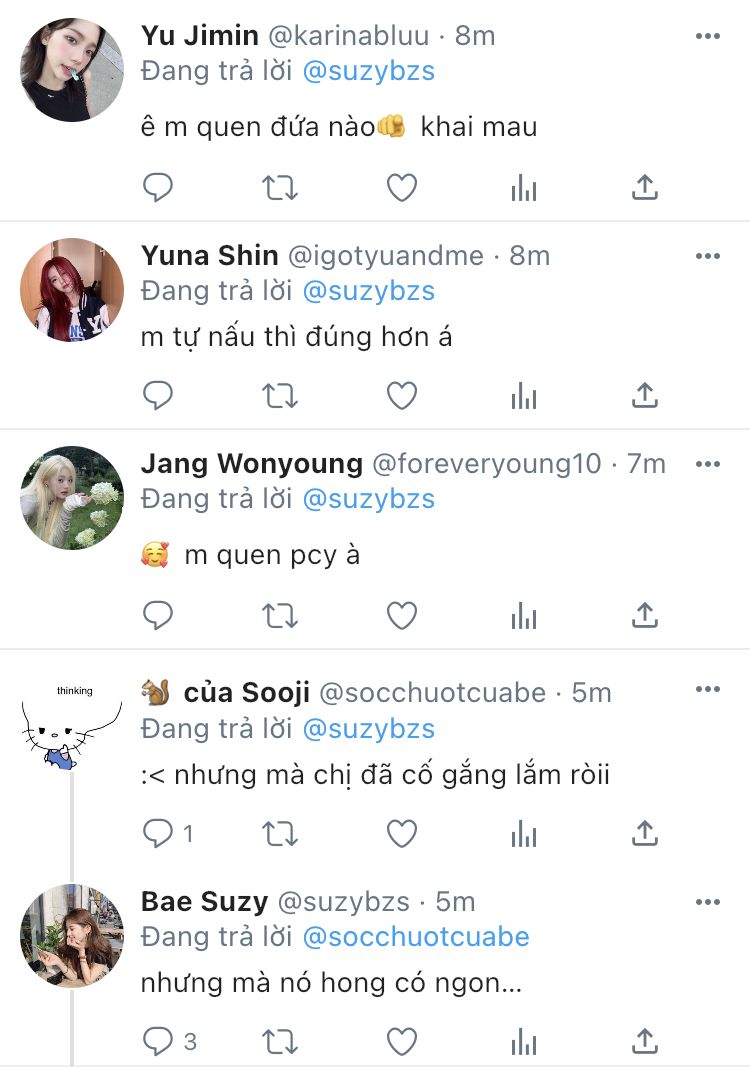Open @socchuotcuabe mention in Bae Suzy's reply
This screenshot has width=750, height=1070.
point(415,937)
